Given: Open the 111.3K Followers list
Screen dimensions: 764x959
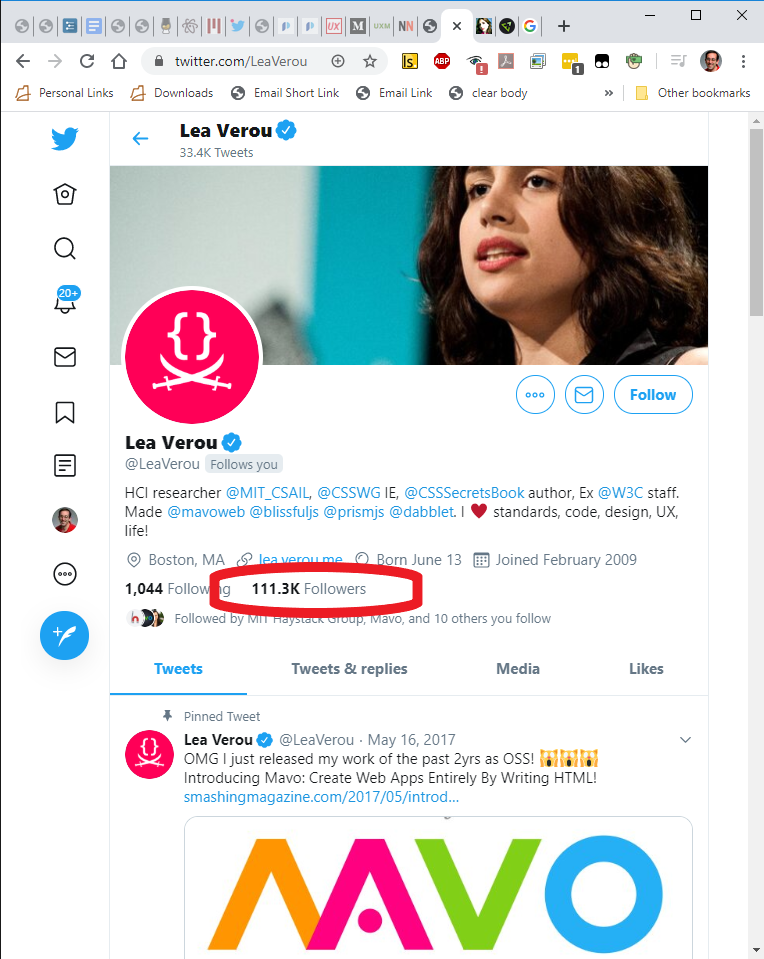Looking at the screenshot, I should click(308, 589).
